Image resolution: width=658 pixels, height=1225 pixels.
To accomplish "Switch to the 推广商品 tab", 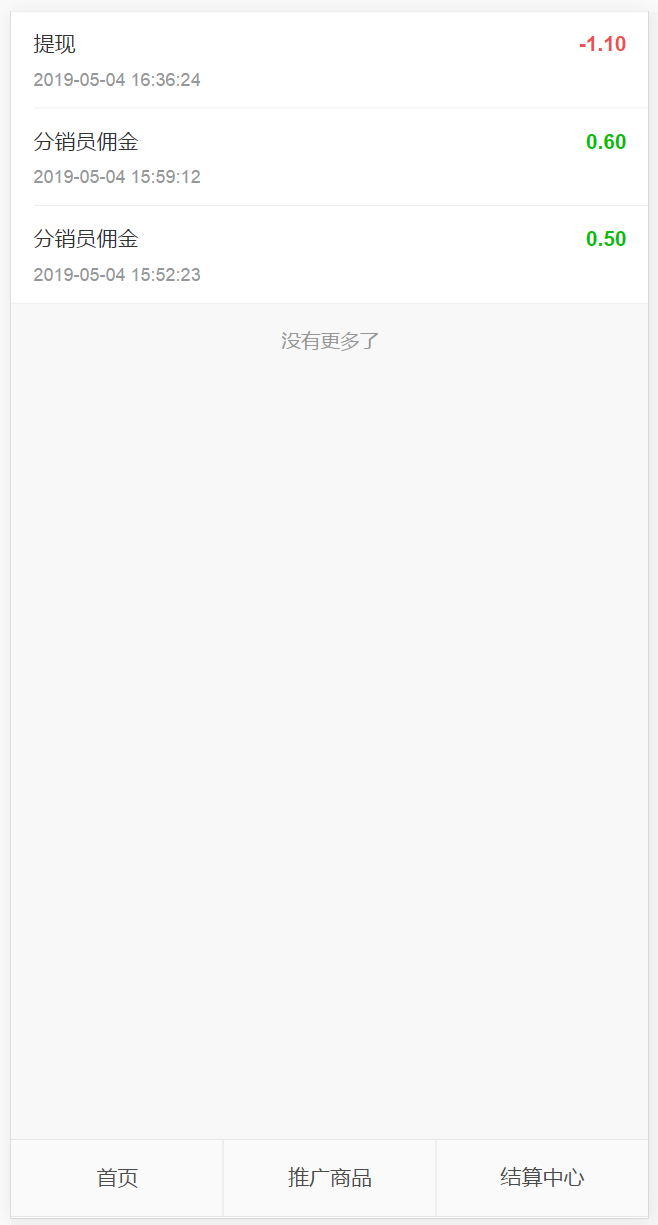I will tap(329, 1178).
